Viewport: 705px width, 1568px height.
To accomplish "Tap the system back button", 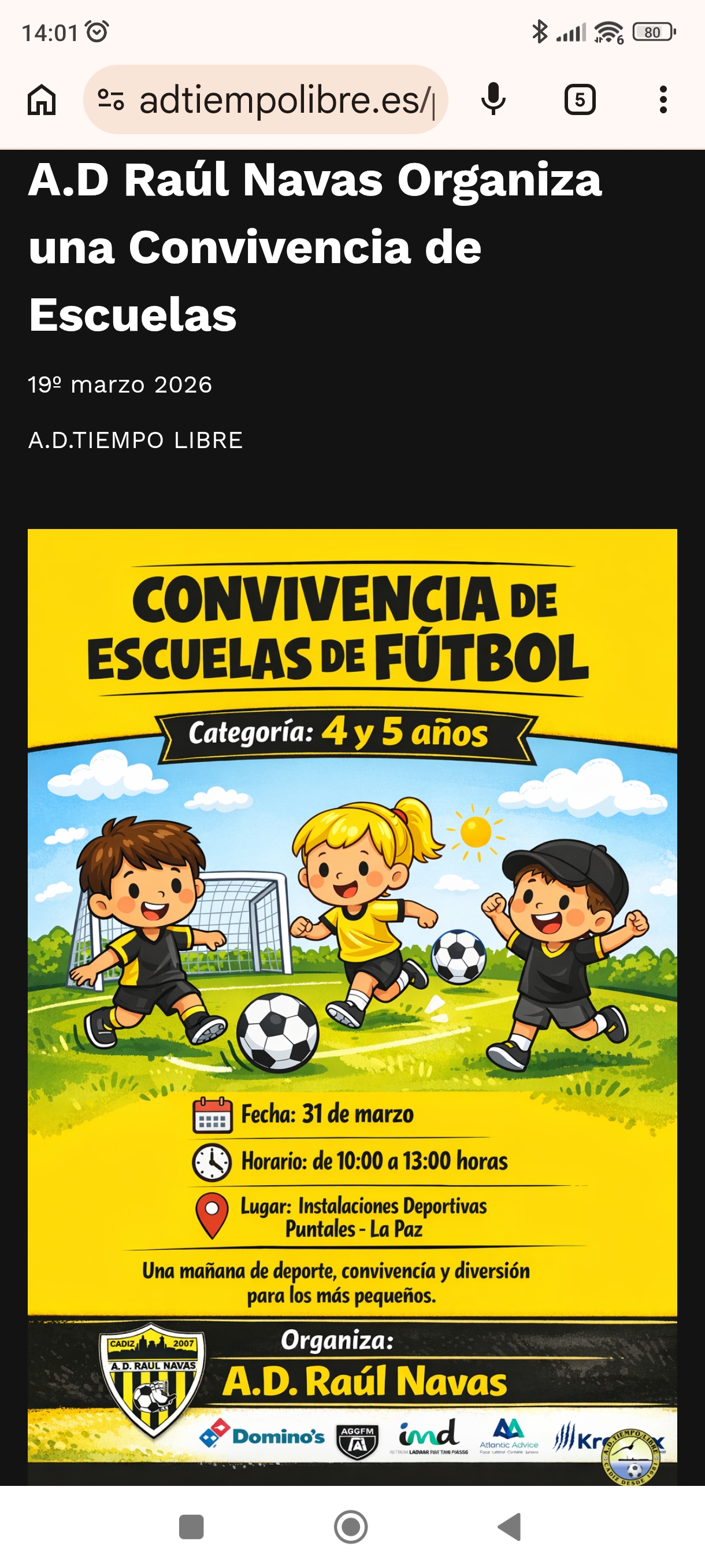I will click(x=510, y=1526).
